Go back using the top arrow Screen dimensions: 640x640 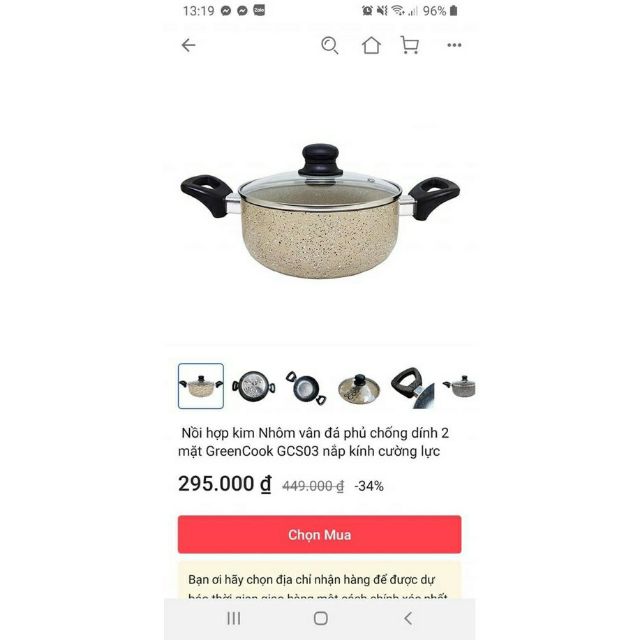[x=188, y=45]
